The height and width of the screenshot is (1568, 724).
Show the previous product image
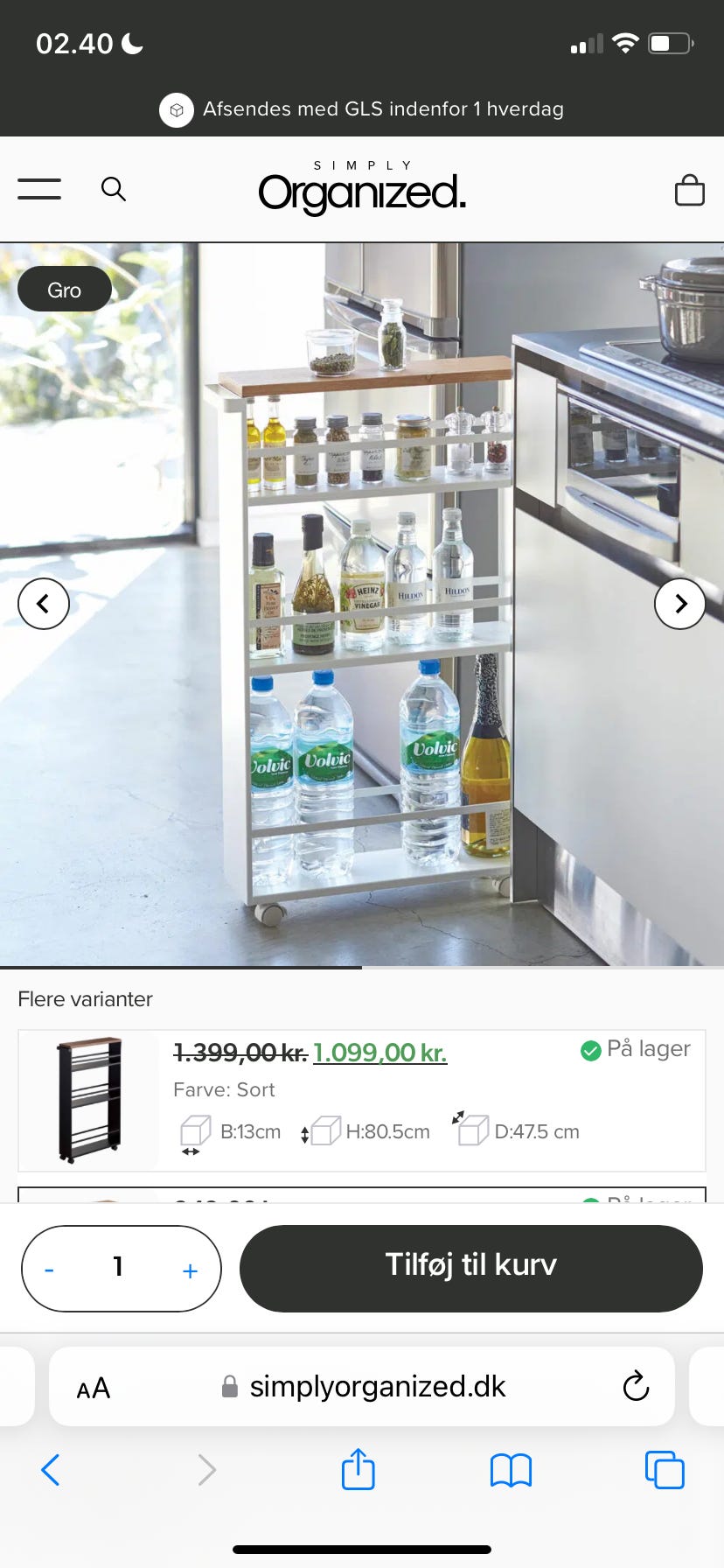pos(44,604)
